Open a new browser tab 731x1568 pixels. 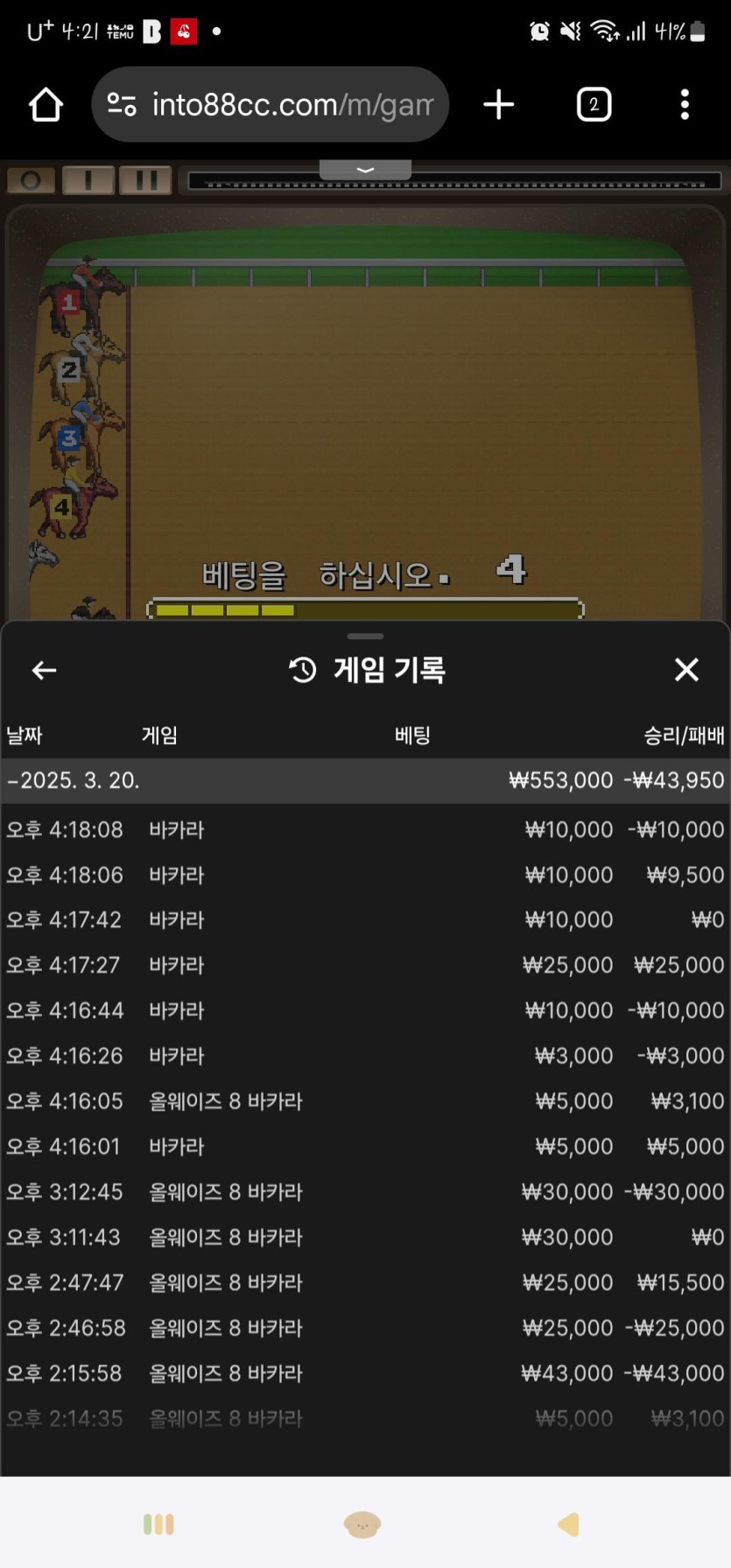[499, 105]
